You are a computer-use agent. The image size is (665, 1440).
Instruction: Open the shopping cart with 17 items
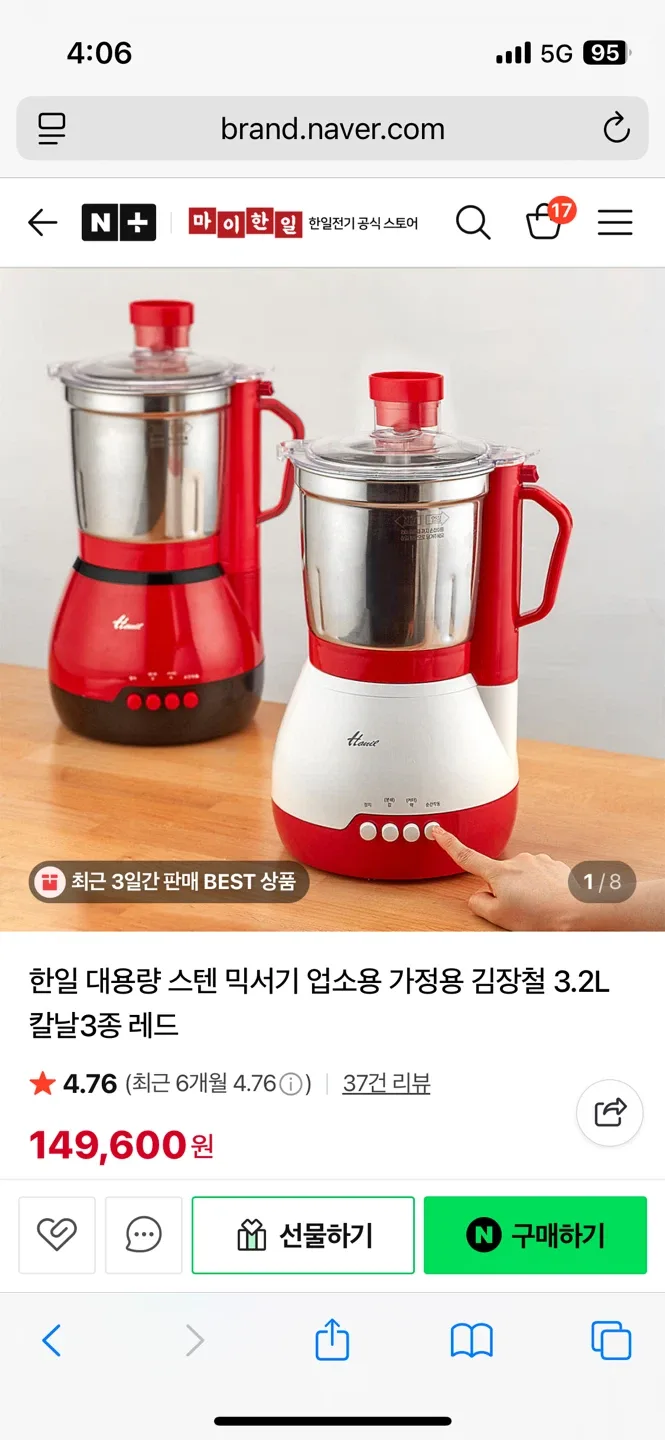pyautogui.click(x=546, y=221)
